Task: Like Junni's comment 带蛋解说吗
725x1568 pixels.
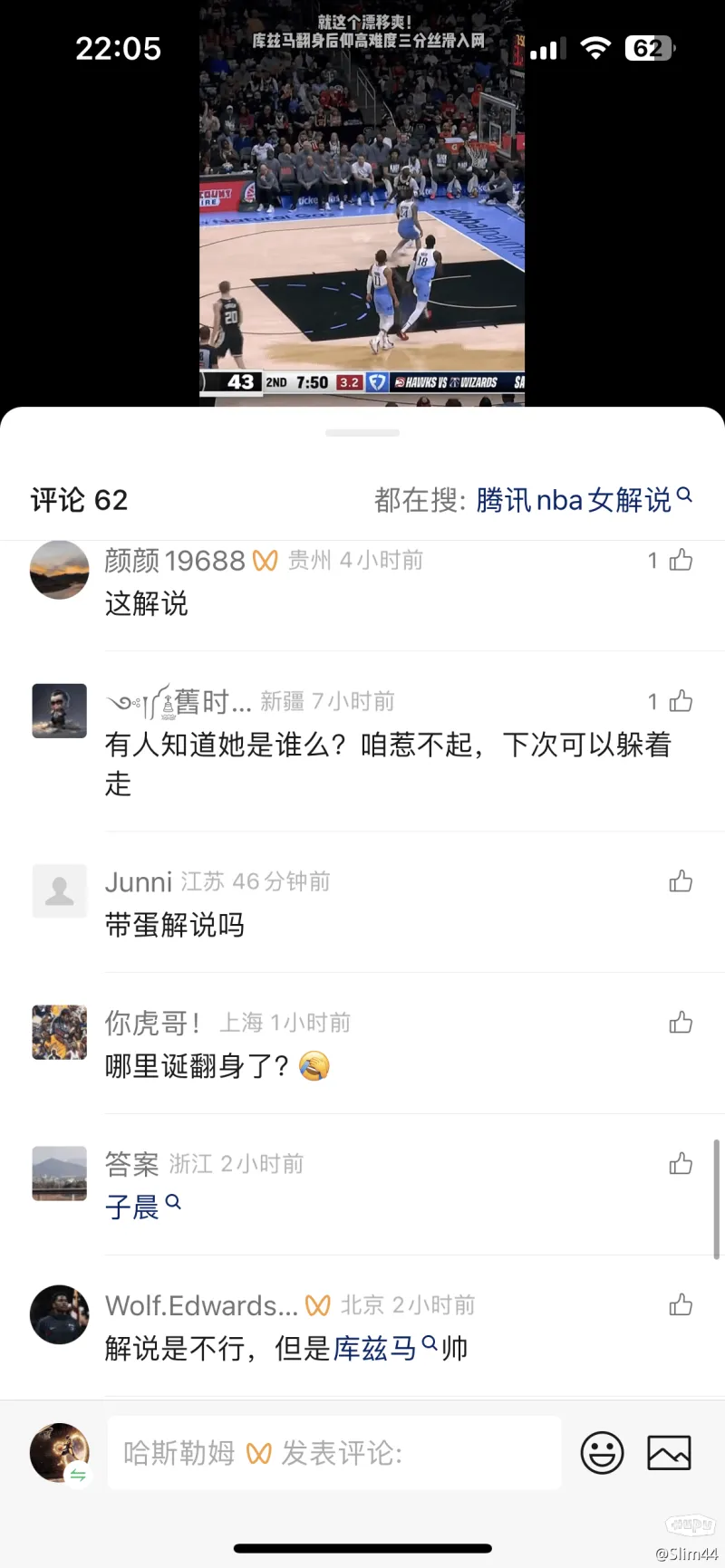Action: [x=681, y=881]
